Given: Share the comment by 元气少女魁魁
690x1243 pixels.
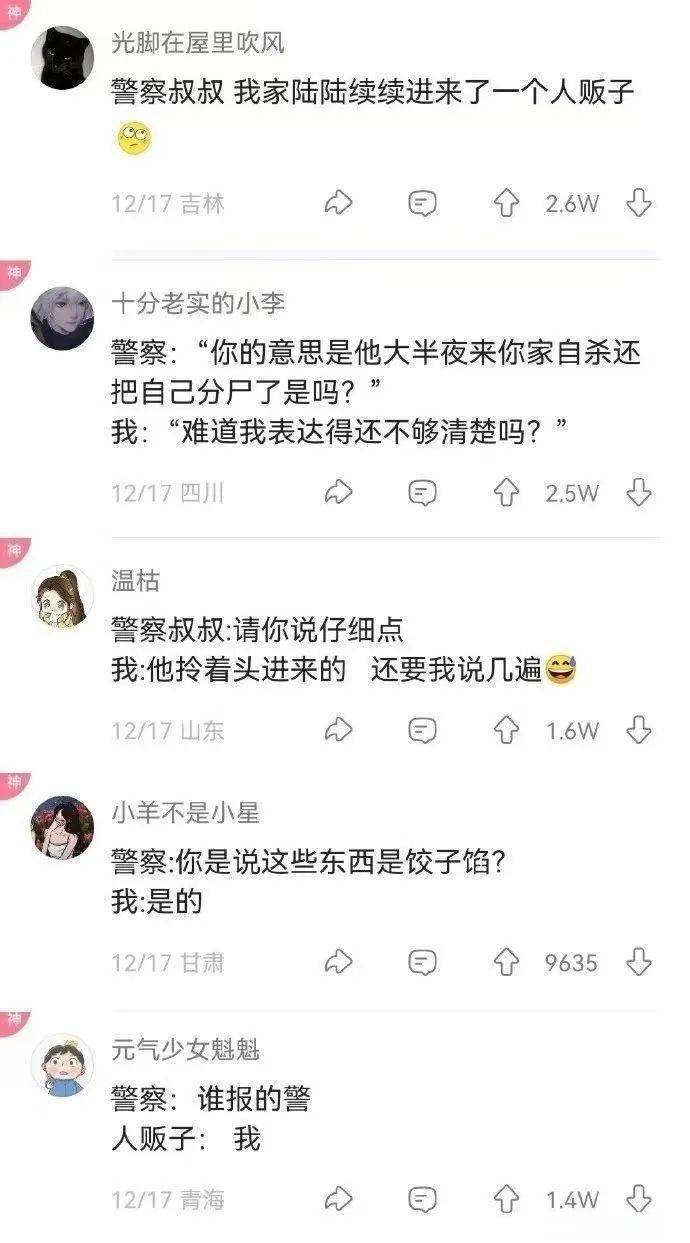Looking at the screenshot, I should [339, 1199].
